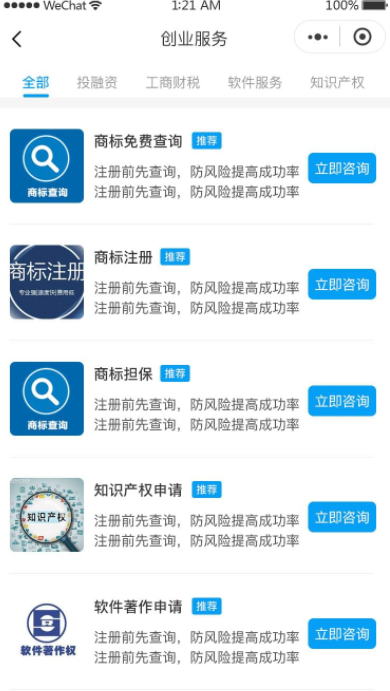Switch to the 工商财税 tab

click(173, 83)
